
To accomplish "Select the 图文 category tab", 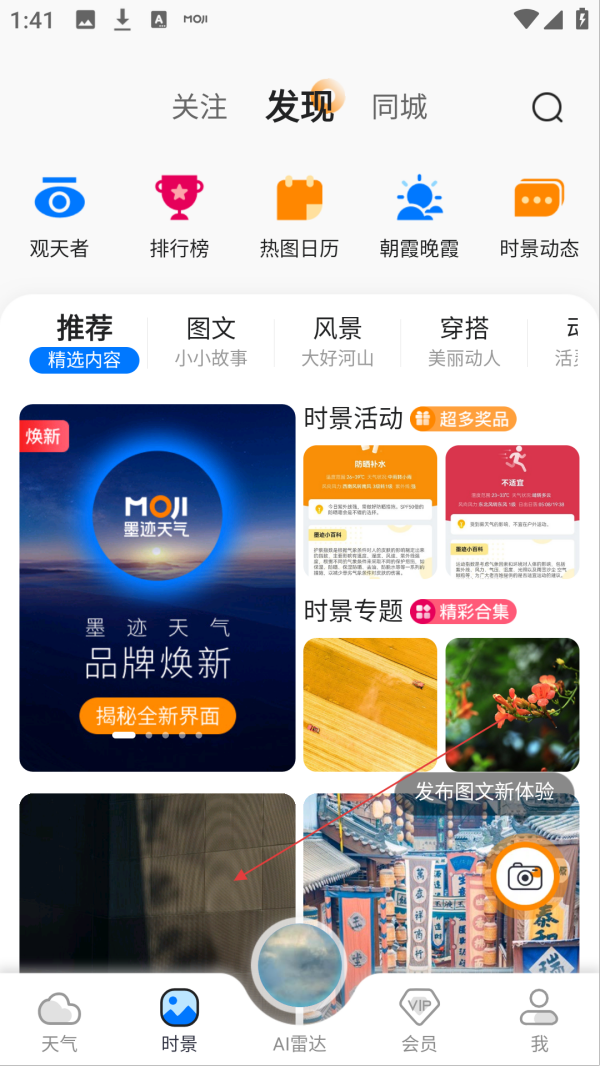I will coord(211,342).
